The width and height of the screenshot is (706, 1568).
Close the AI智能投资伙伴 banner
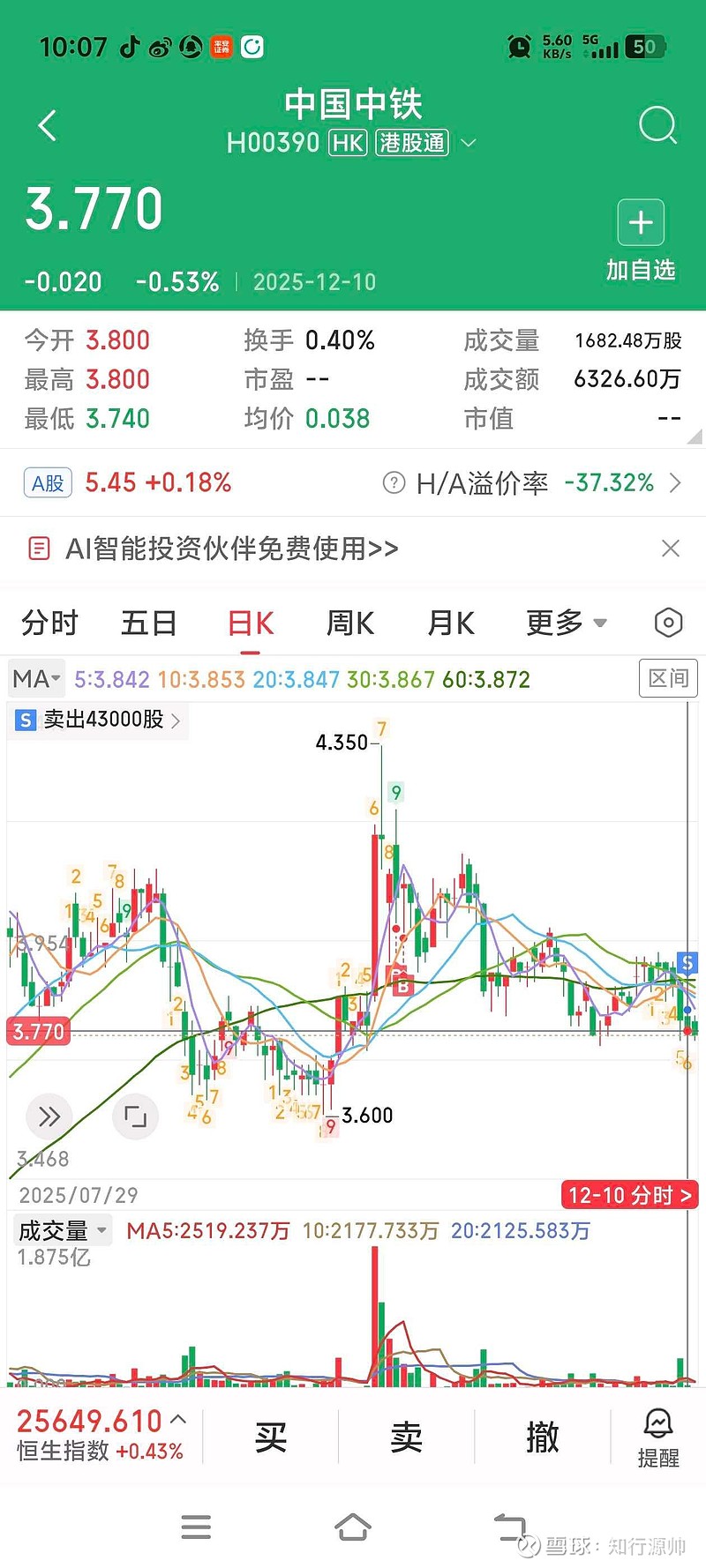point(670,549)
